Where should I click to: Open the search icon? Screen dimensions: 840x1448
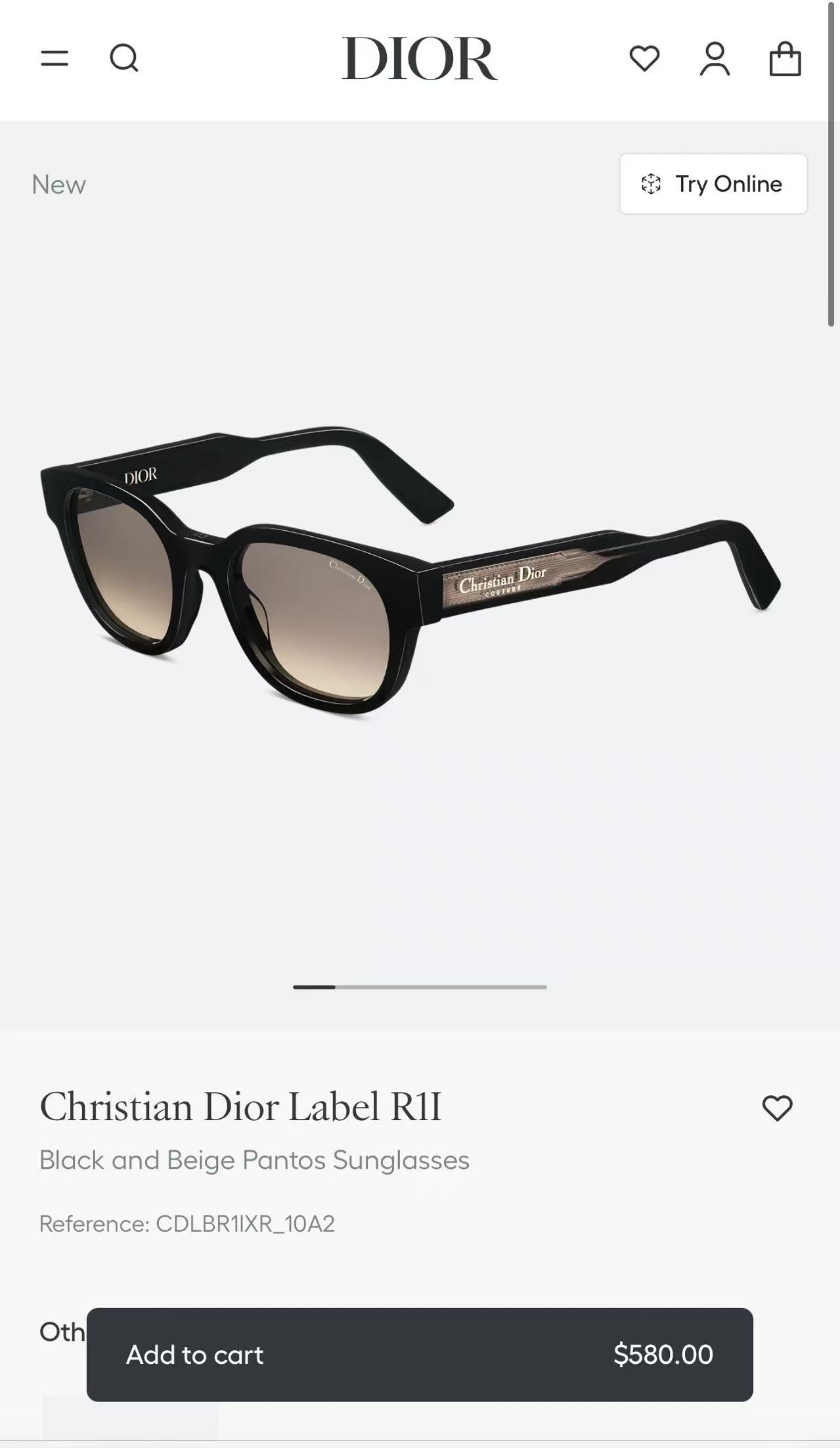click(x=124, y=59)
